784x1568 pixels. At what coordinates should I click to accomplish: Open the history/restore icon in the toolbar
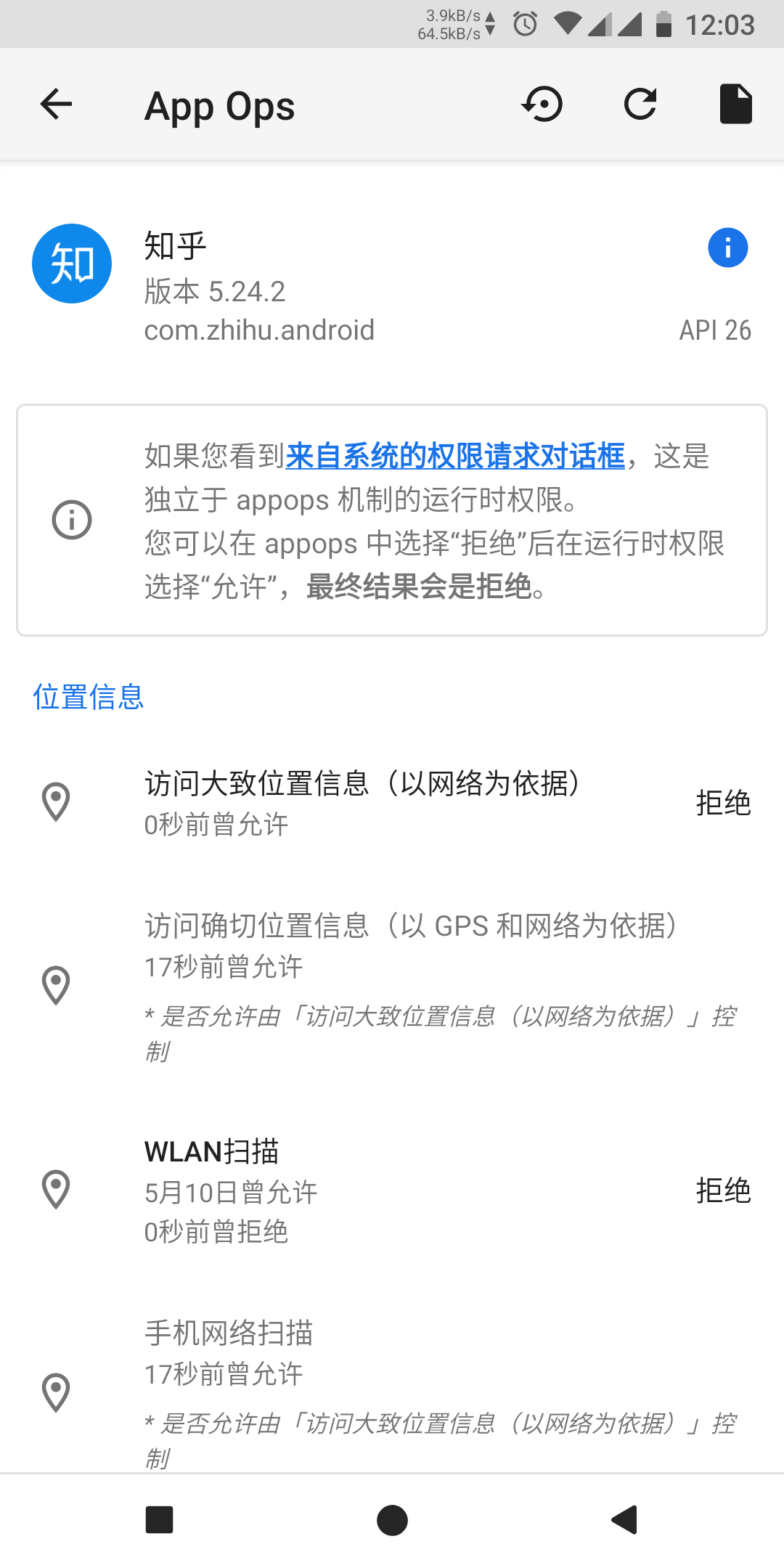(543, 104)
